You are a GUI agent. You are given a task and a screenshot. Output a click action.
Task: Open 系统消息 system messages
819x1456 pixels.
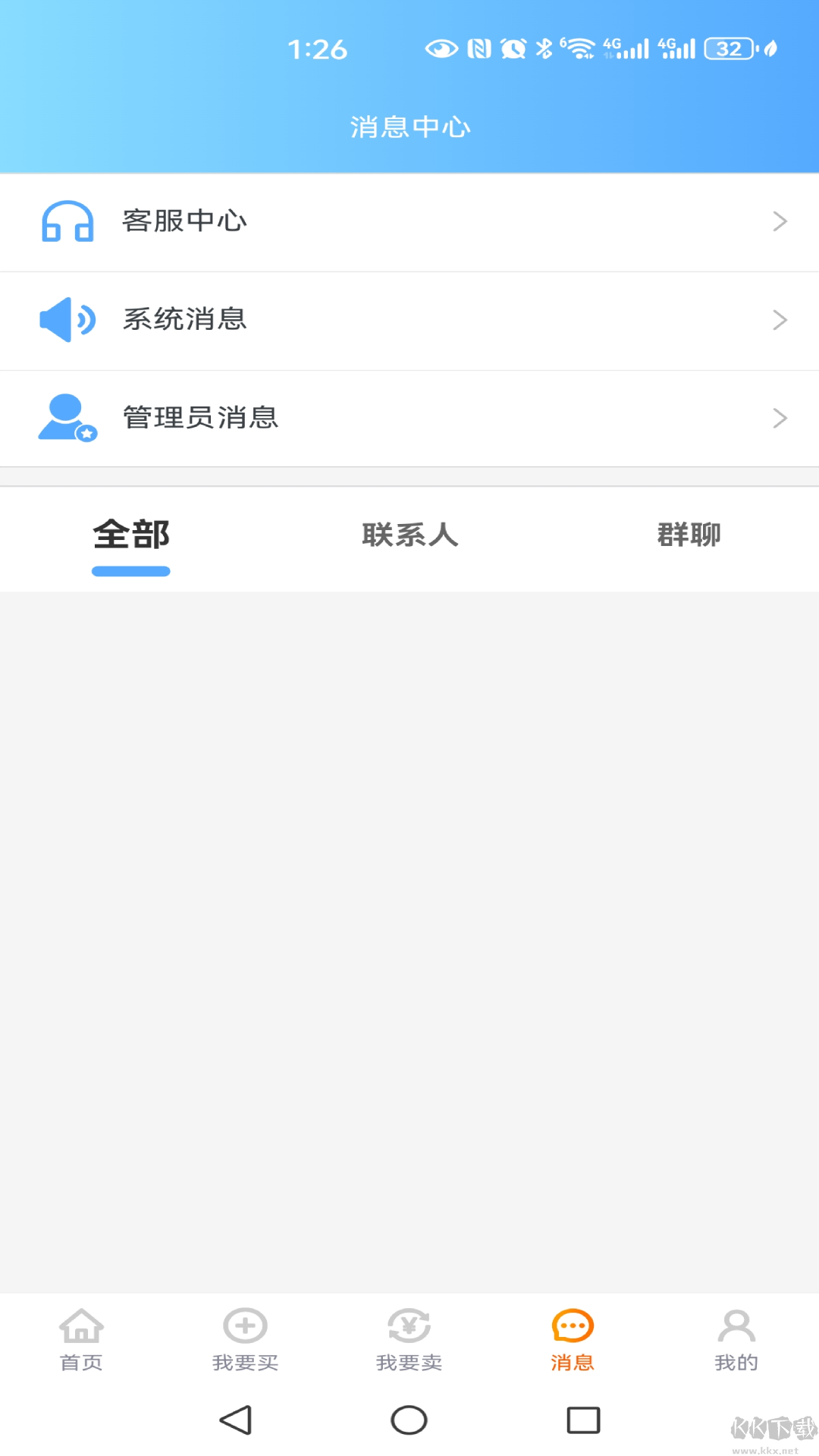(409, 320)
